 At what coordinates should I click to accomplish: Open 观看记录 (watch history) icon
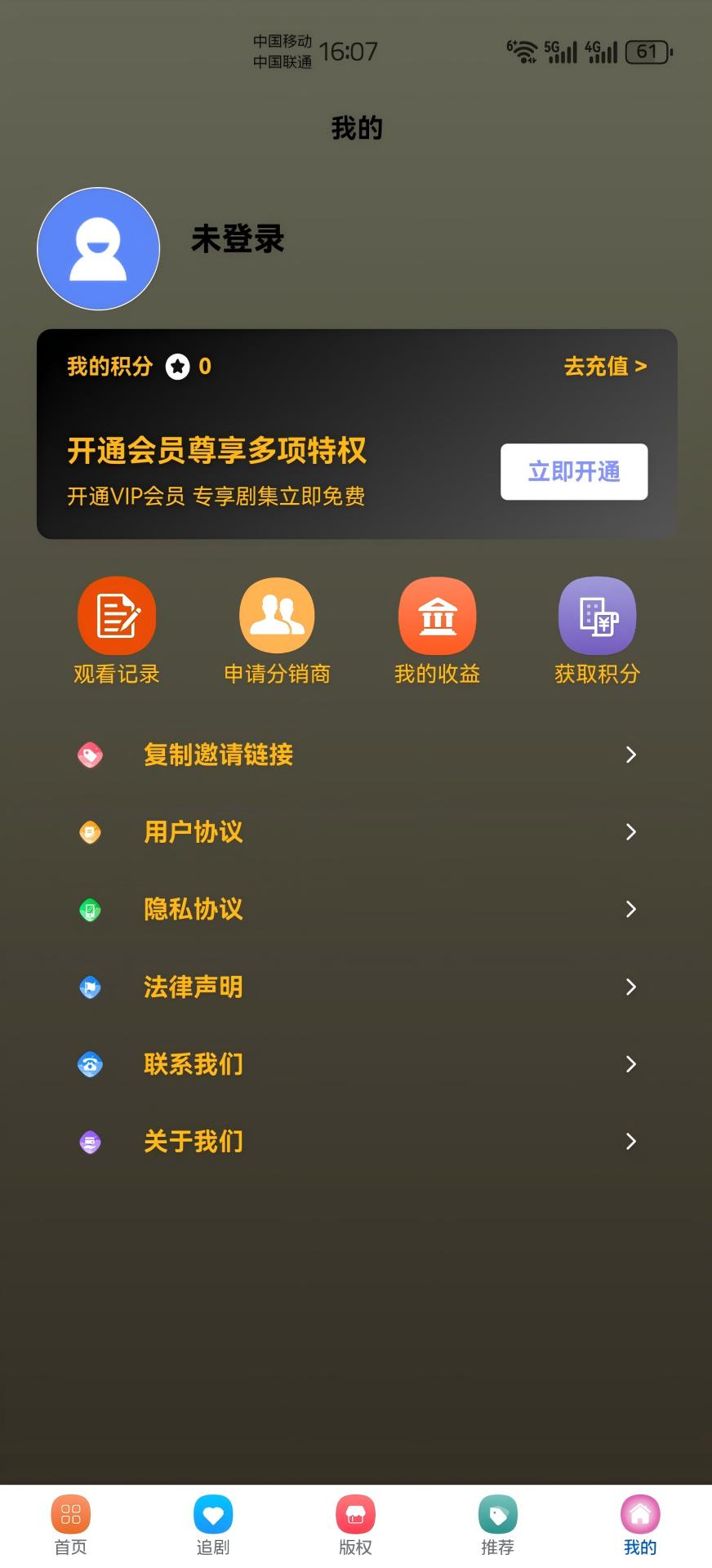pyautogui.click(x=116, y=615)
